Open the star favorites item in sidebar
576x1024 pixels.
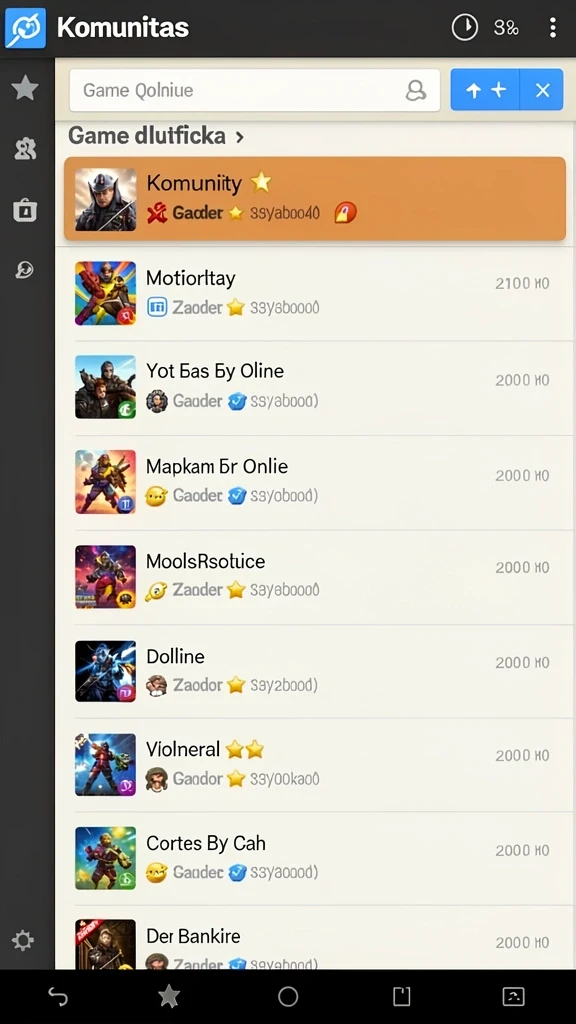pyautogui.click(x=25, y=88)
